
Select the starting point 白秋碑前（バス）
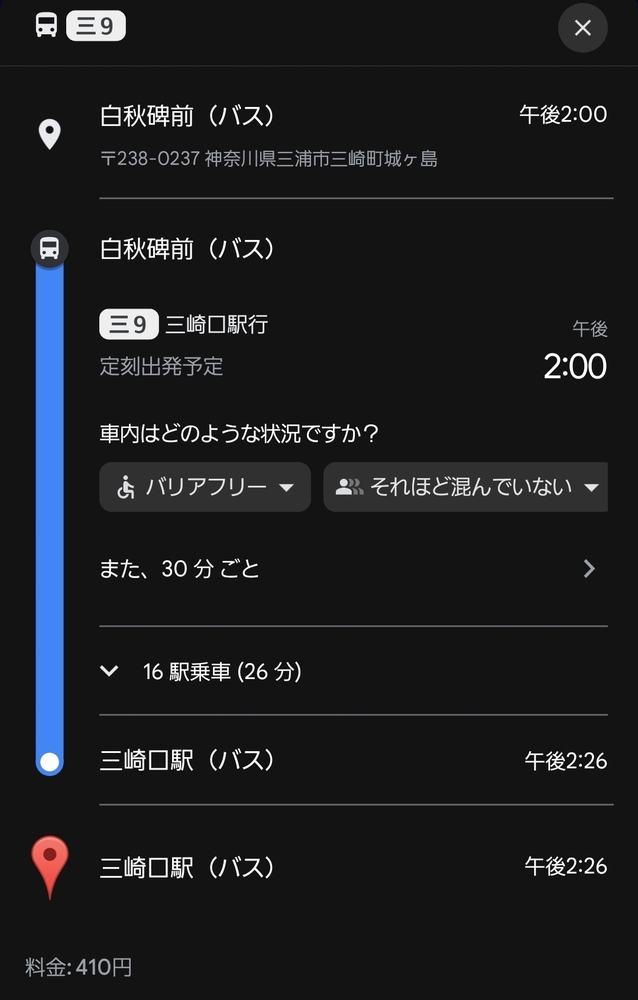188,116
